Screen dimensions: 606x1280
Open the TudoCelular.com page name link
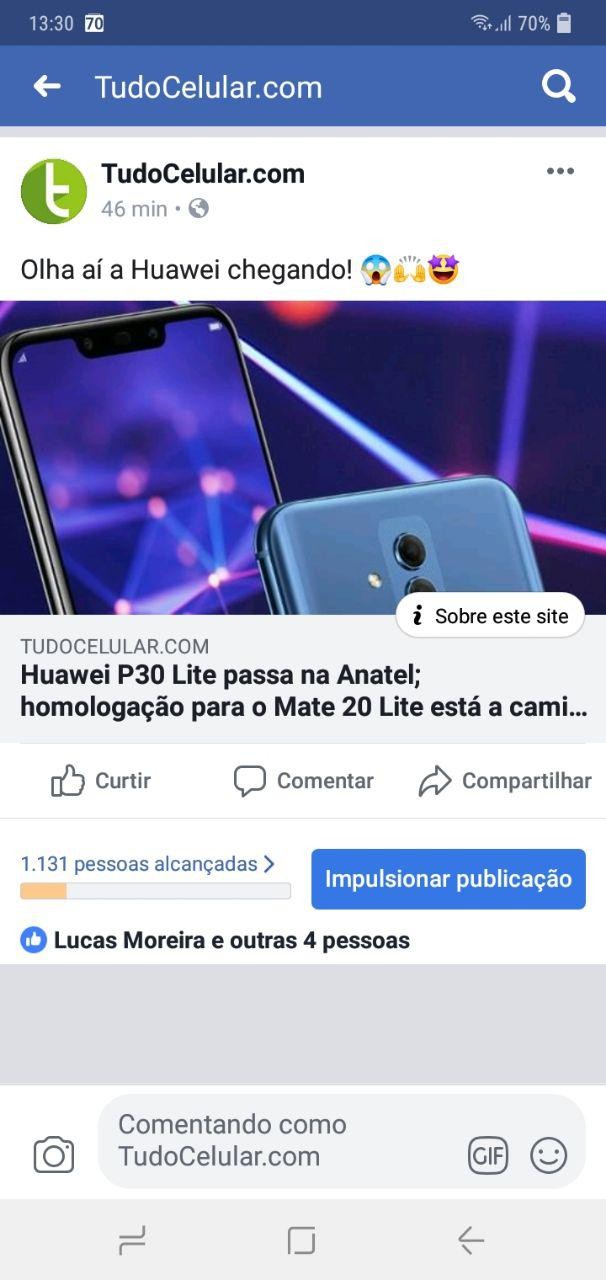point(203,174)
